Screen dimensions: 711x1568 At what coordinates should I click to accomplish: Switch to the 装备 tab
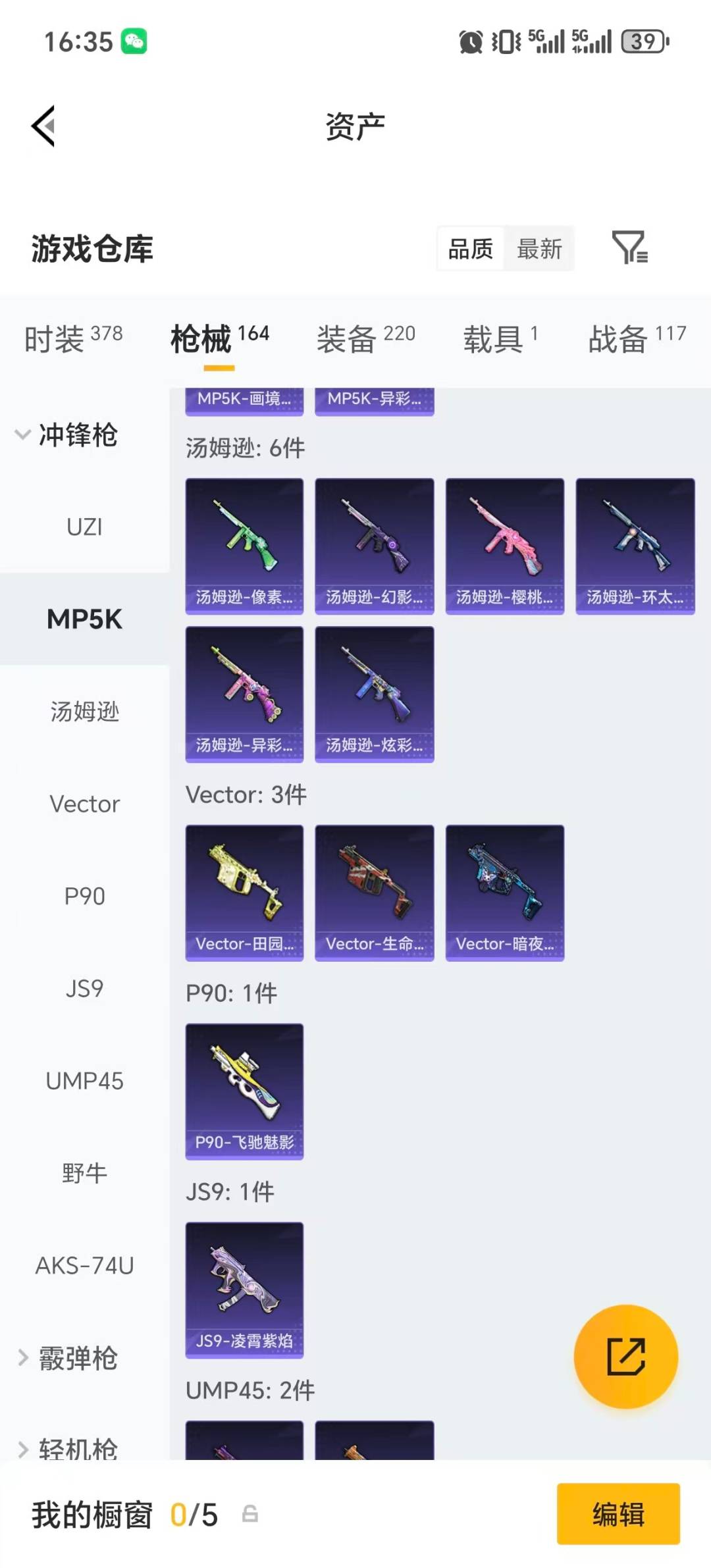[x=365, y=338]
